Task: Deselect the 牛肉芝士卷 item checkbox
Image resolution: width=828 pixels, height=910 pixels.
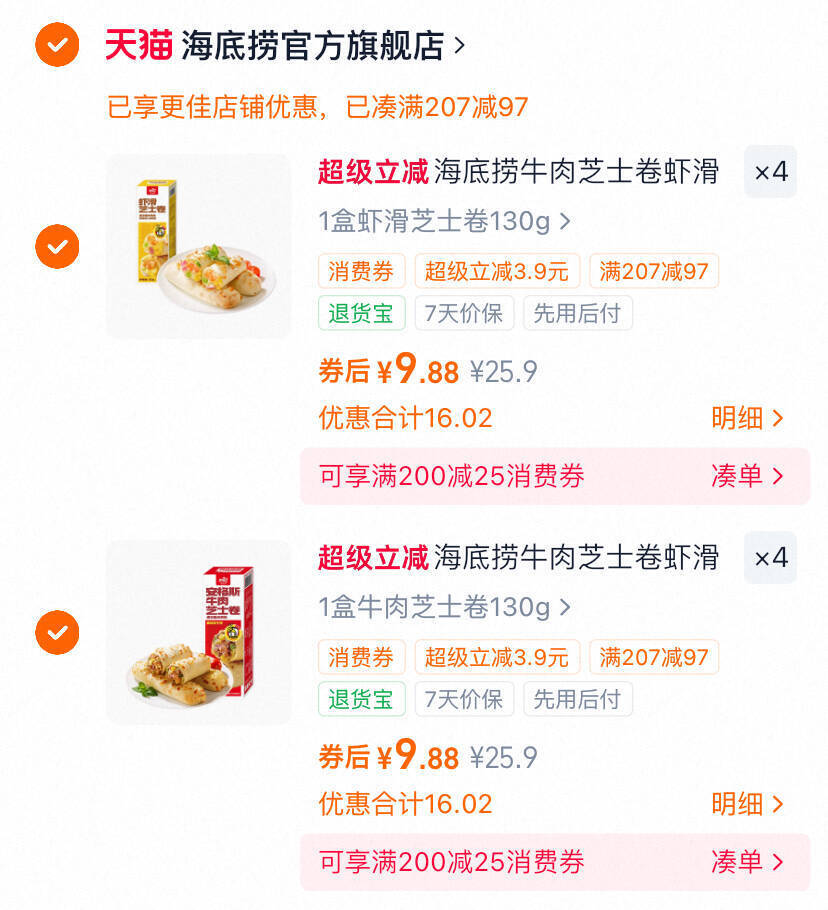Action: pos(57,632)
